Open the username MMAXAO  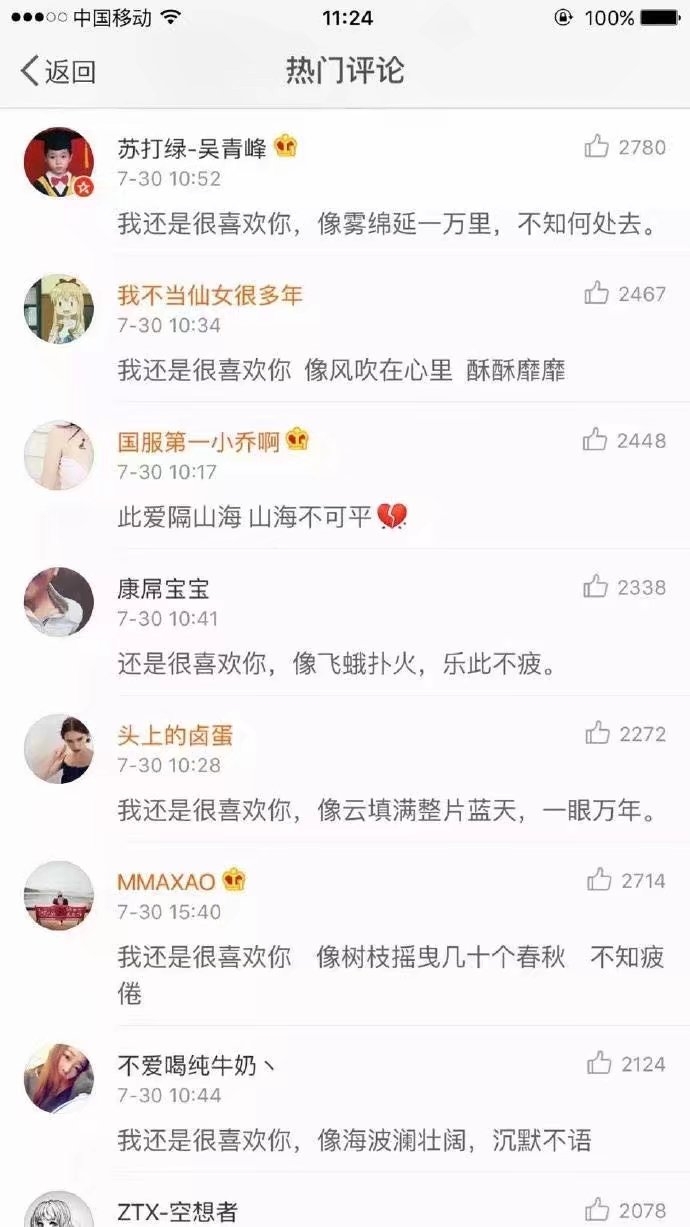click(166, 882)
